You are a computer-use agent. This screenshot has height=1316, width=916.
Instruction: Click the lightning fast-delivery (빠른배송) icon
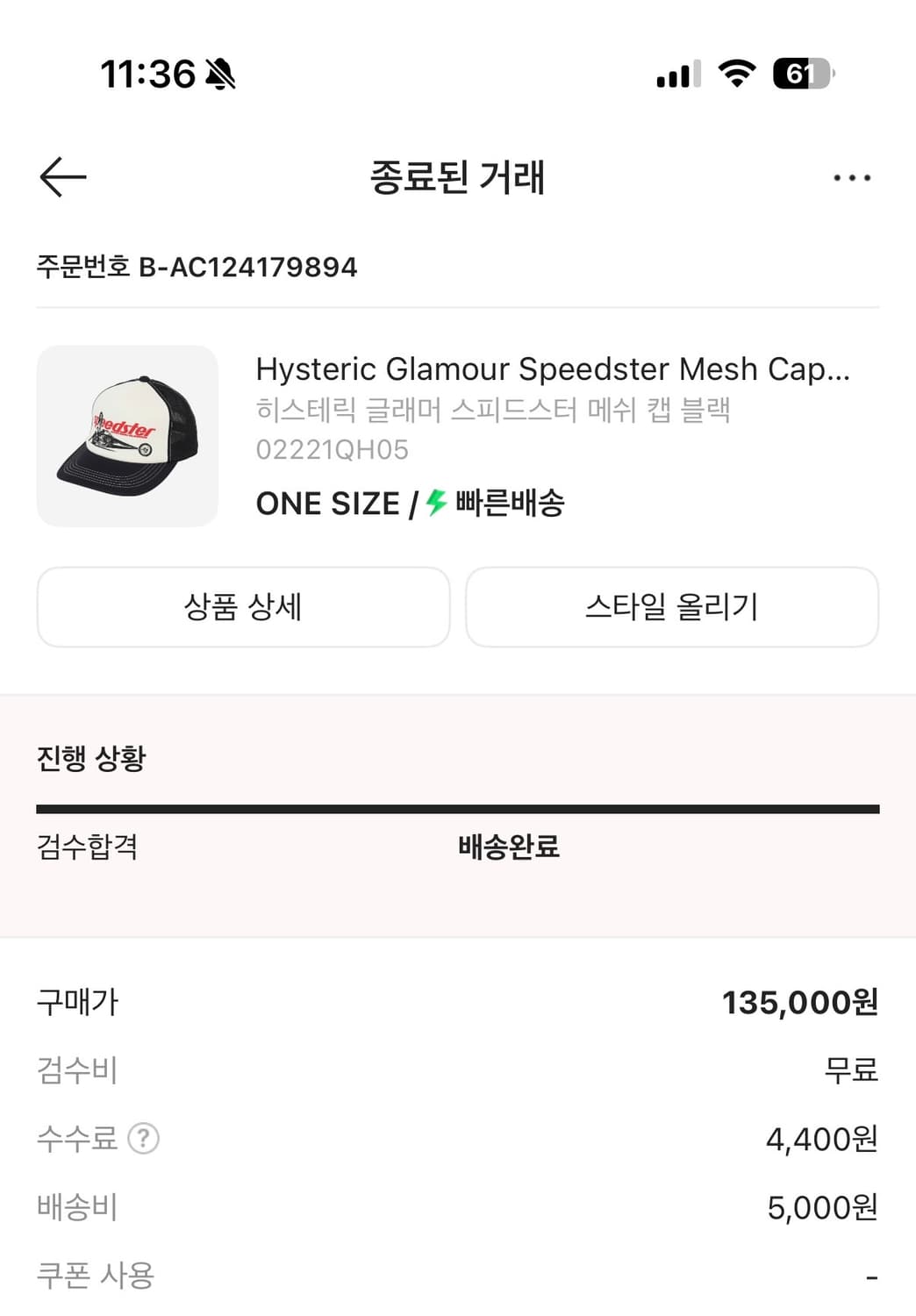(433, 503)
